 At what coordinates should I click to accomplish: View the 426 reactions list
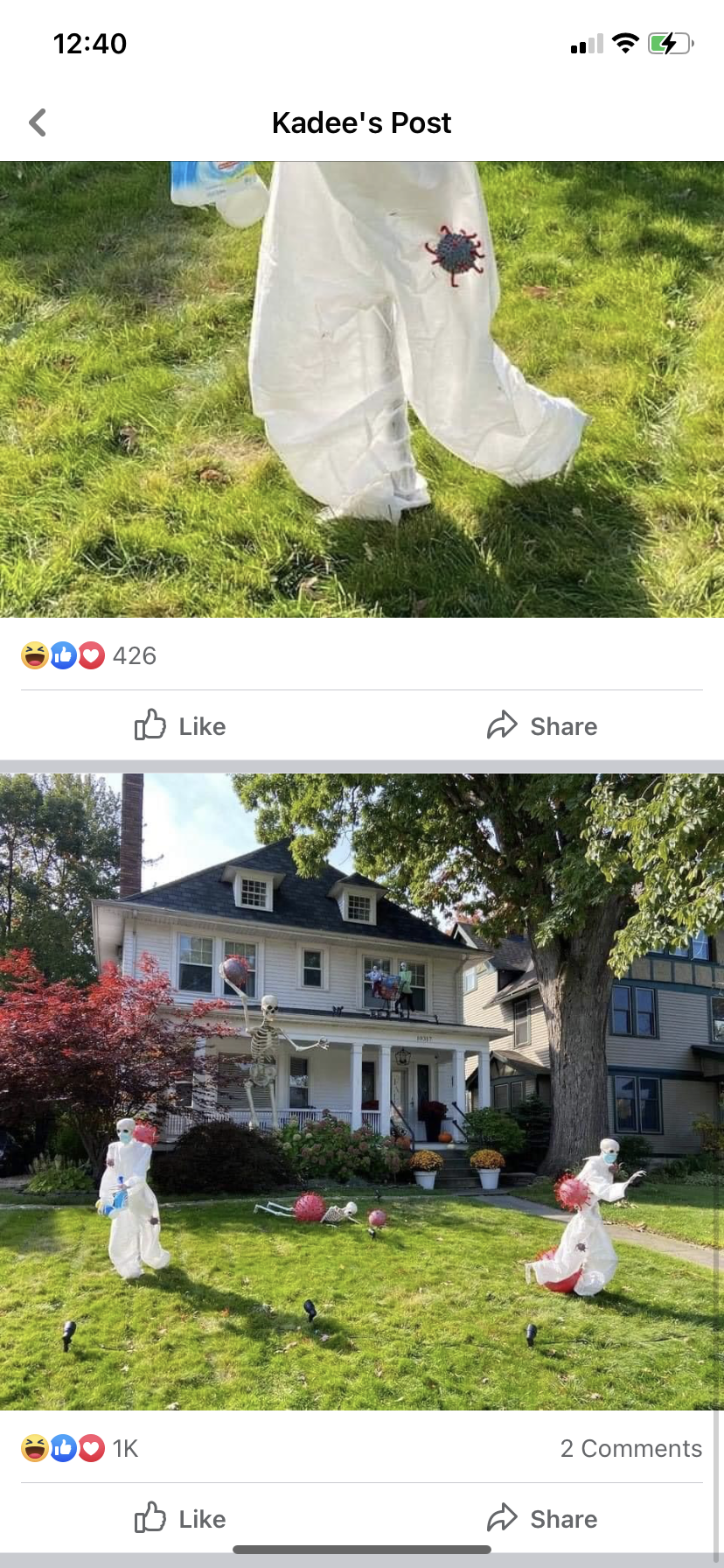pos(88,655)
